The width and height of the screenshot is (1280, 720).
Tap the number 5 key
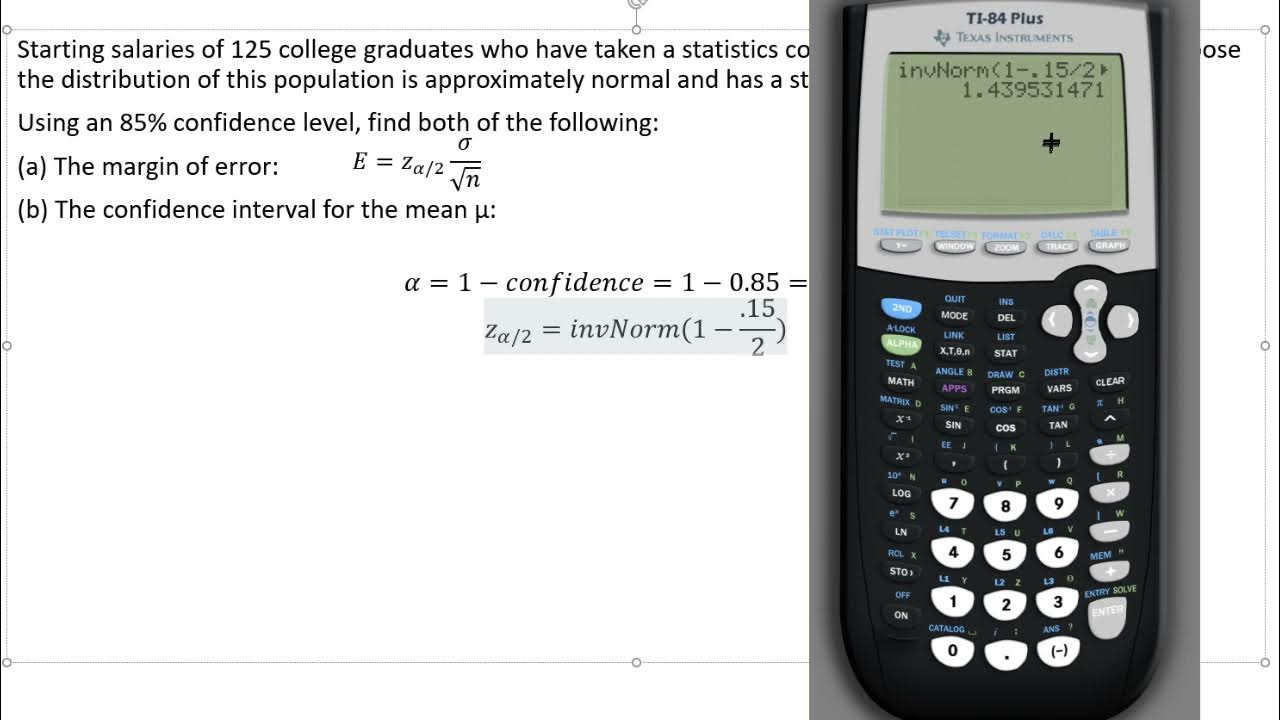(1006, 555)
